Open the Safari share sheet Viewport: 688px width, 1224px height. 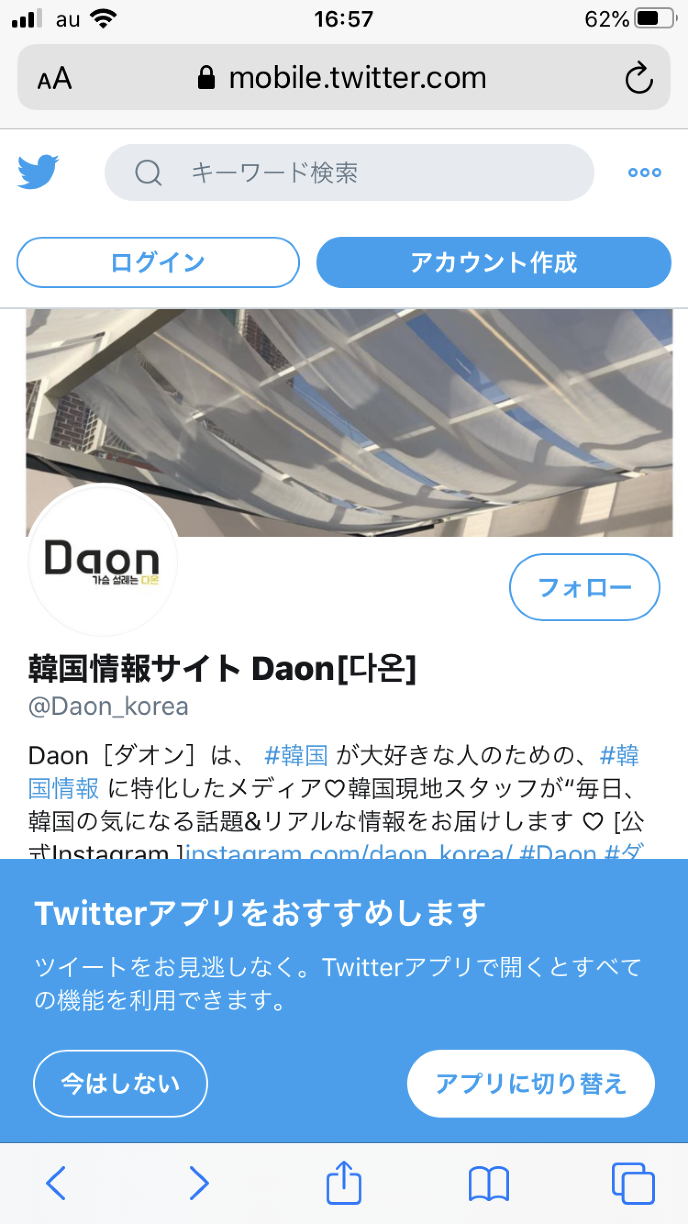point(343,1183)
